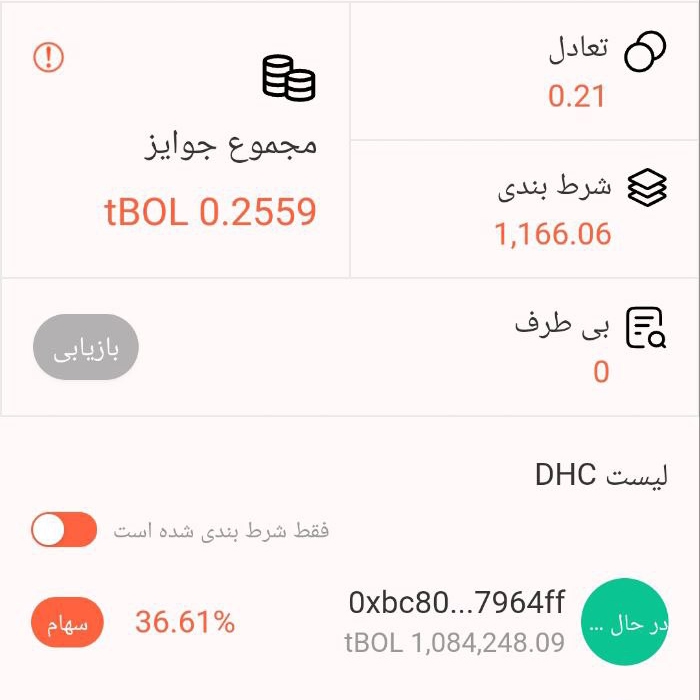Toggle the فقط شرط بندی شده است switch
This screenshot has width=700, height=700.
(64, 530)
